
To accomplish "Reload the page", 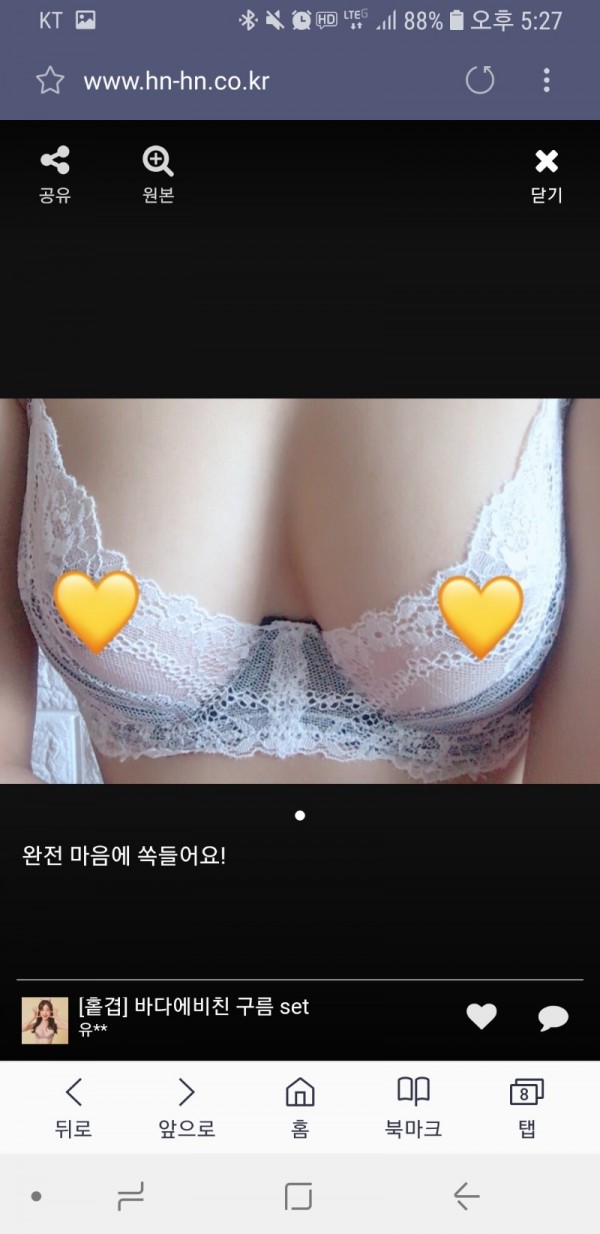I will point(480,81).
